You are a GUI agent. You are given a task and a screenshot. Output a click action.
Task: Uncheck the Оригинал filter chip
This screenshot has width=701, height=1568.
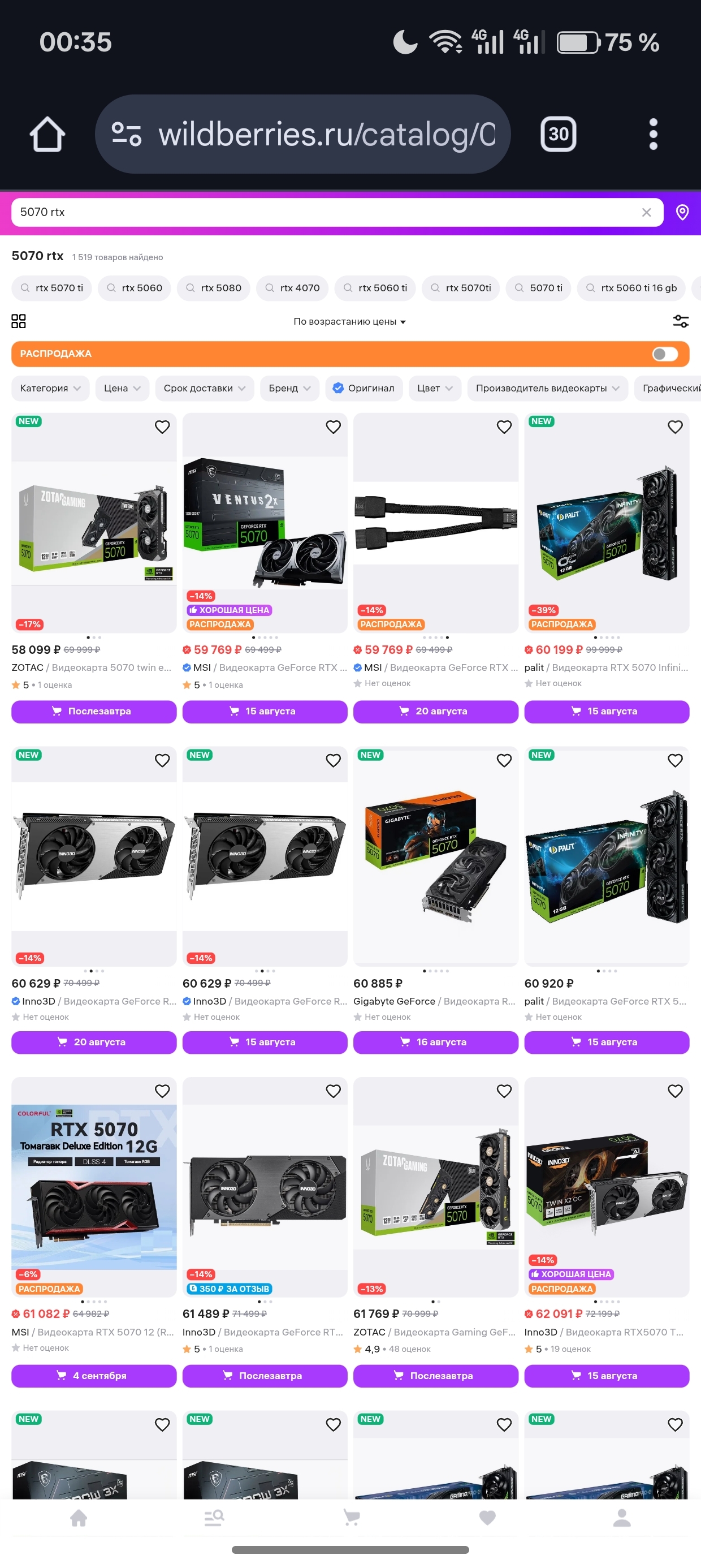364,389
